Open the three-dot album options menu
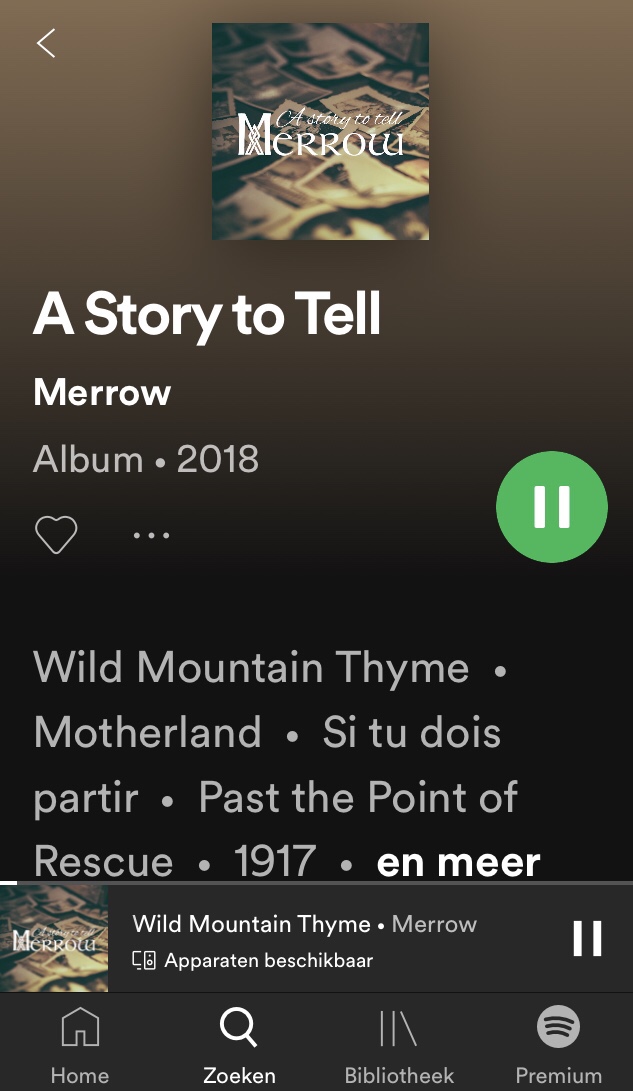This screenshot has width=633, height=1091. pos(151,535)
